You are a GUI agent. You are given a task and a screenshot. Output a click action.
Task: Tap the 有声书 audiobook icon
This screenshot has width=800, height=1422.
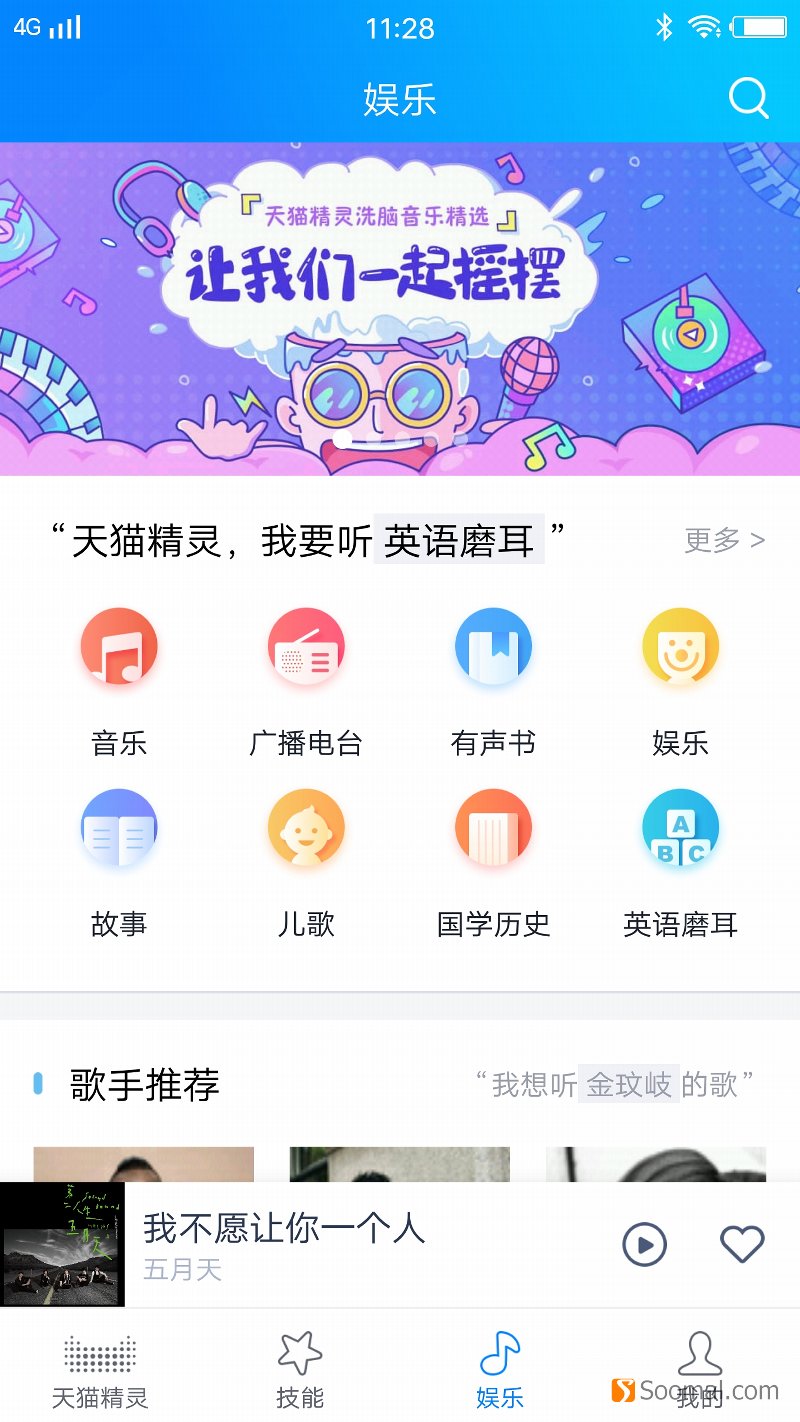[x=493, y=646]
